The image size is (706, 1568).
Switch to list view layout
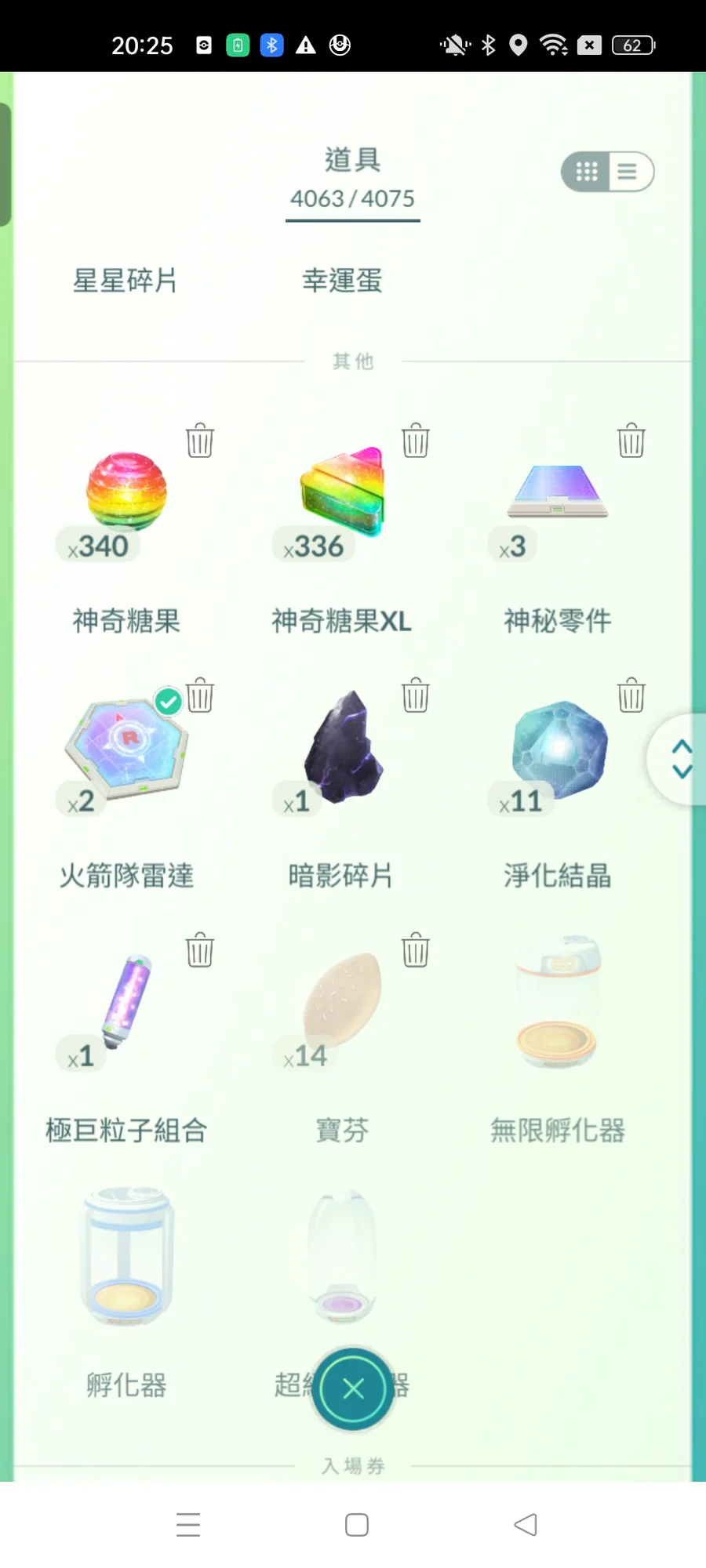point(628,172)
